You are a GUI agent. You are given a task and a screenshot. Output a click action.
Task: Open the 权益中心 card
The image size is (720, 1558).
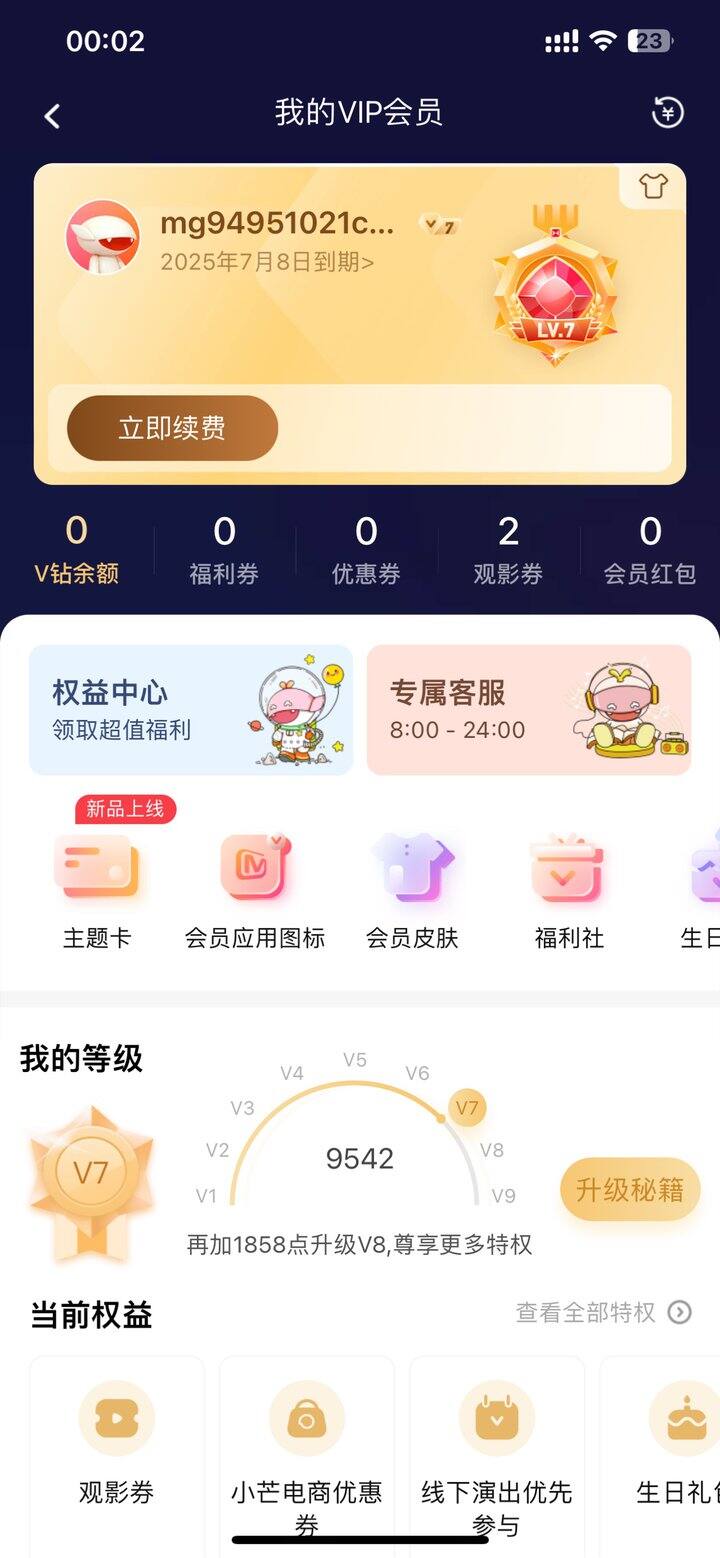pos(191,710)
